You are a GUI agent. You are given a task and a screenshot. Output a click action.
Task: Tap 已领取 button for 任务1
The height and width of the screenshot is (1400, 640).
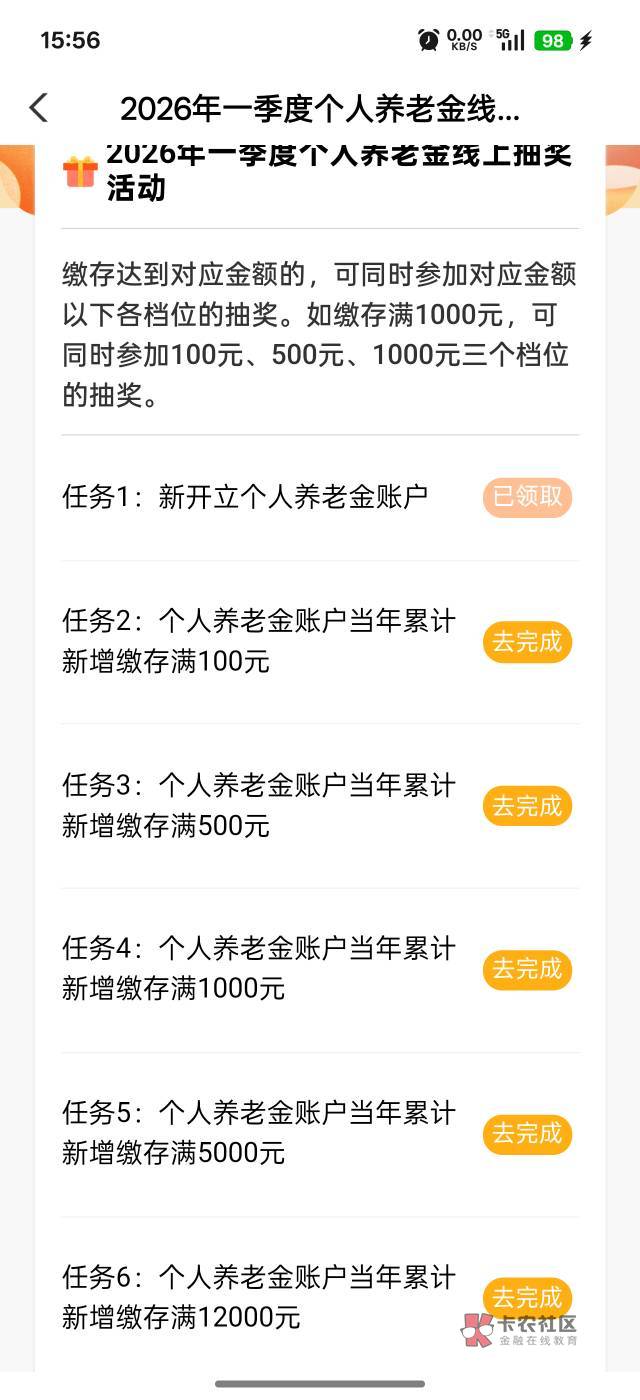tap(527, 497)
